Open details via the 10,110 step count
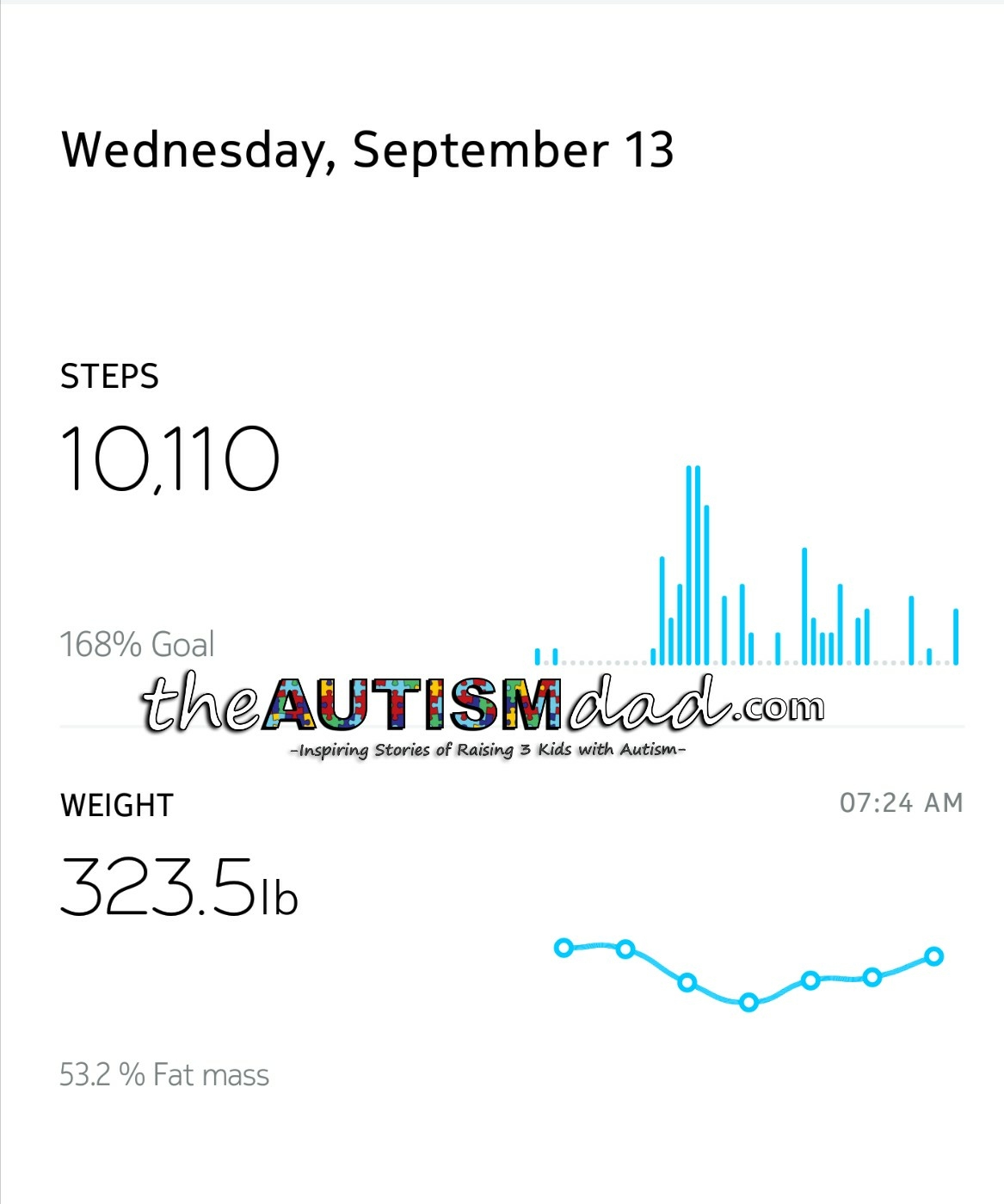The height and width of the screenshot is (1204, 1004). pos(169,456)
